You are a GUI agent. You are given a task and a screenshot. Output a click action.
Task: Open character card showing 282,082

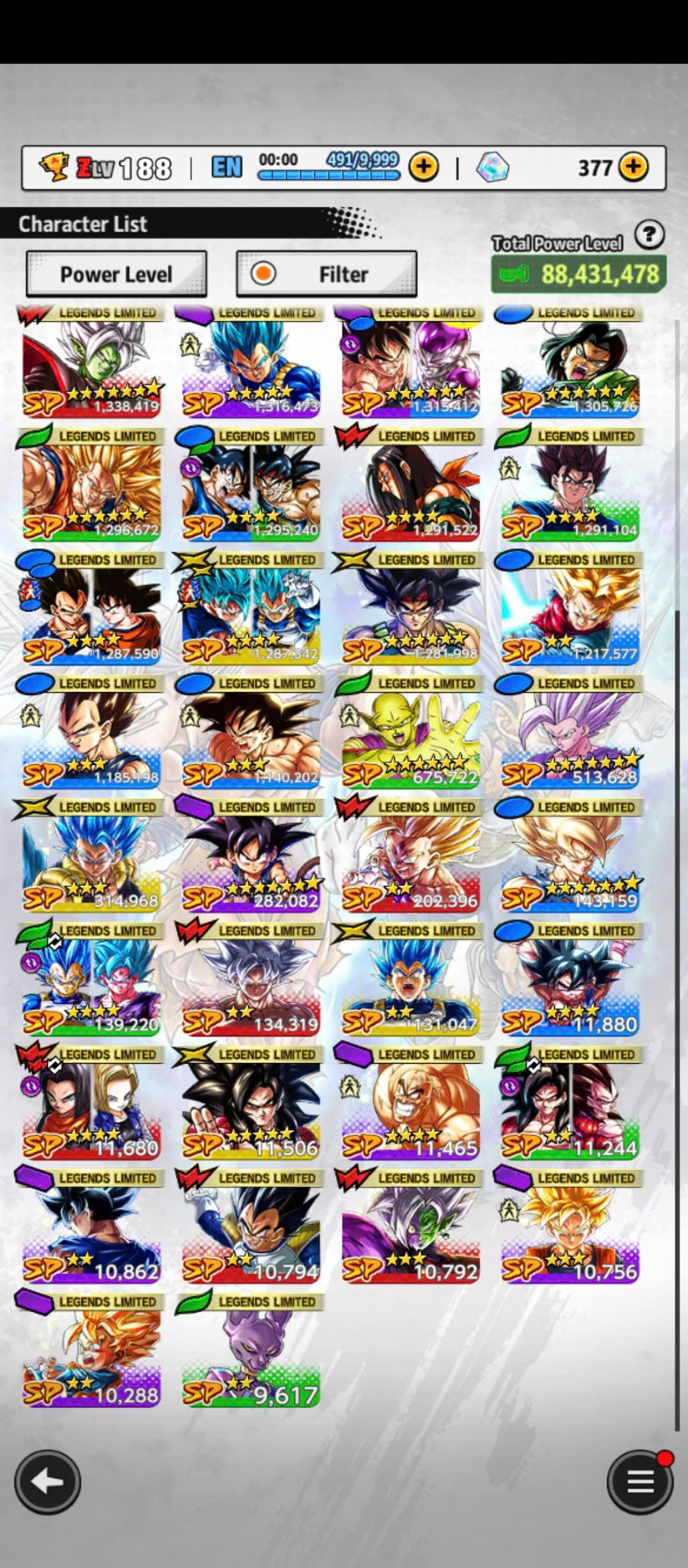pos(251,862)
